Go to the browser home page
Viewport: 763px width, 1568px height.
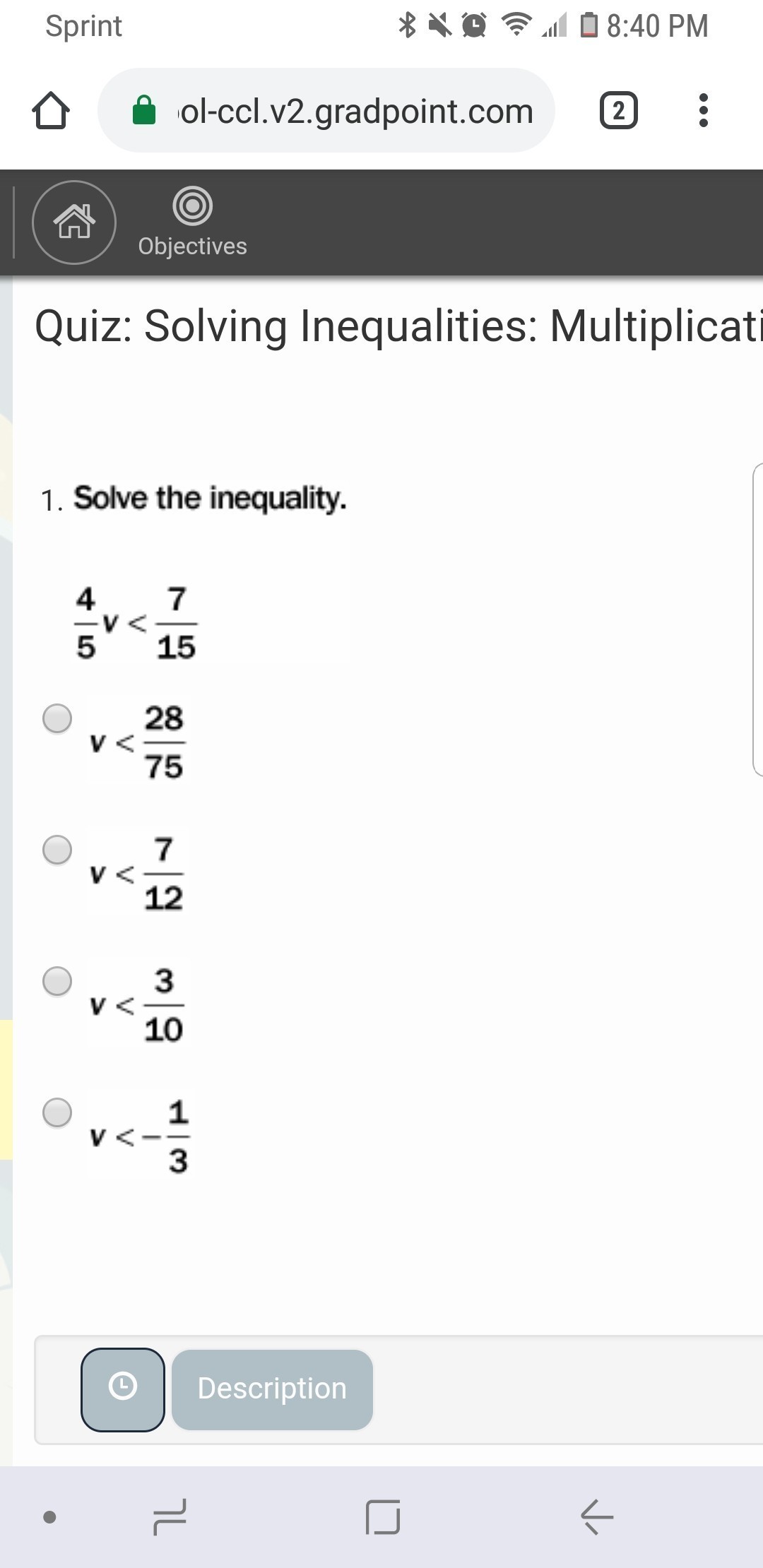[51, 111]
